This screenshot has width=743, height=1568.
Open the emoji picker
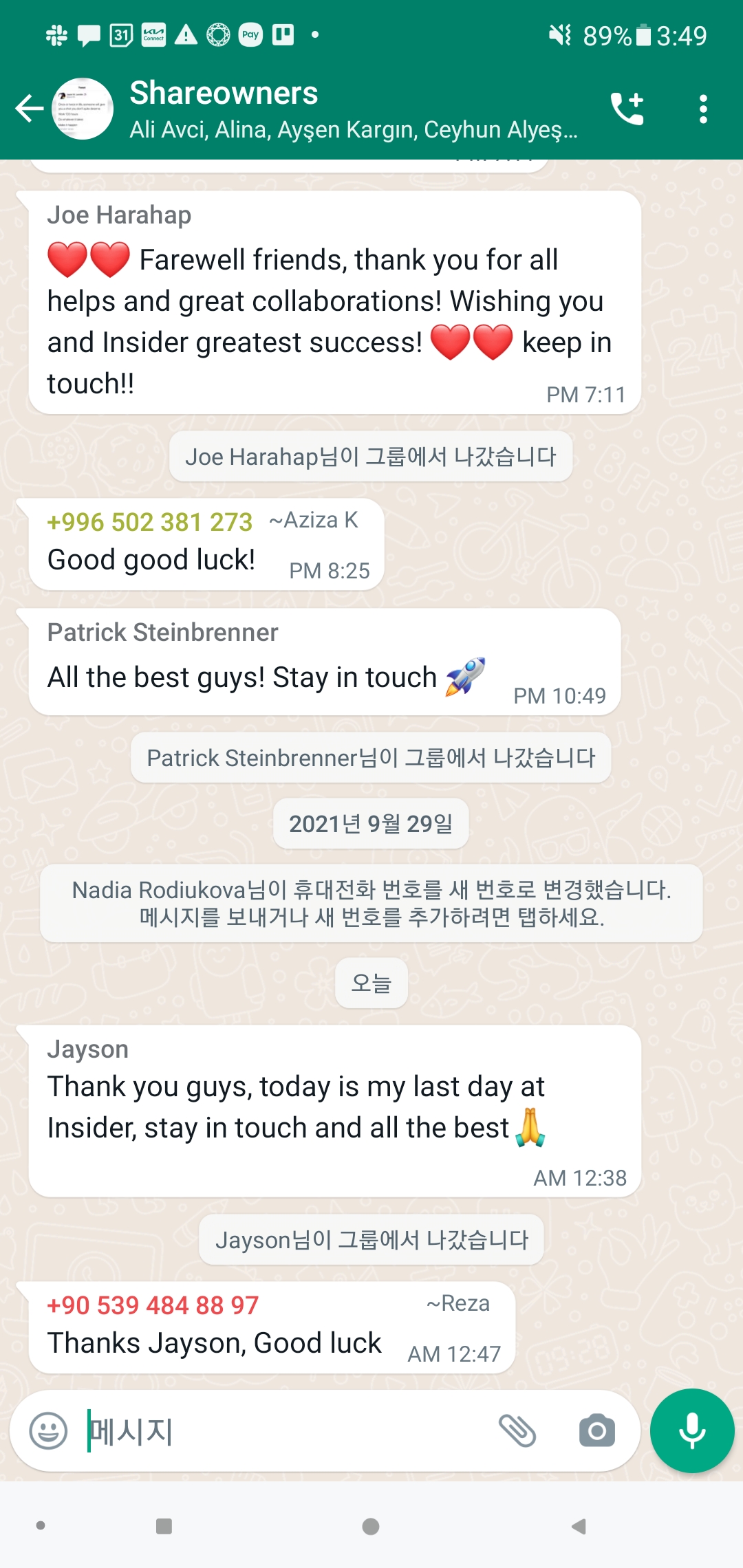click(48, 1431)
